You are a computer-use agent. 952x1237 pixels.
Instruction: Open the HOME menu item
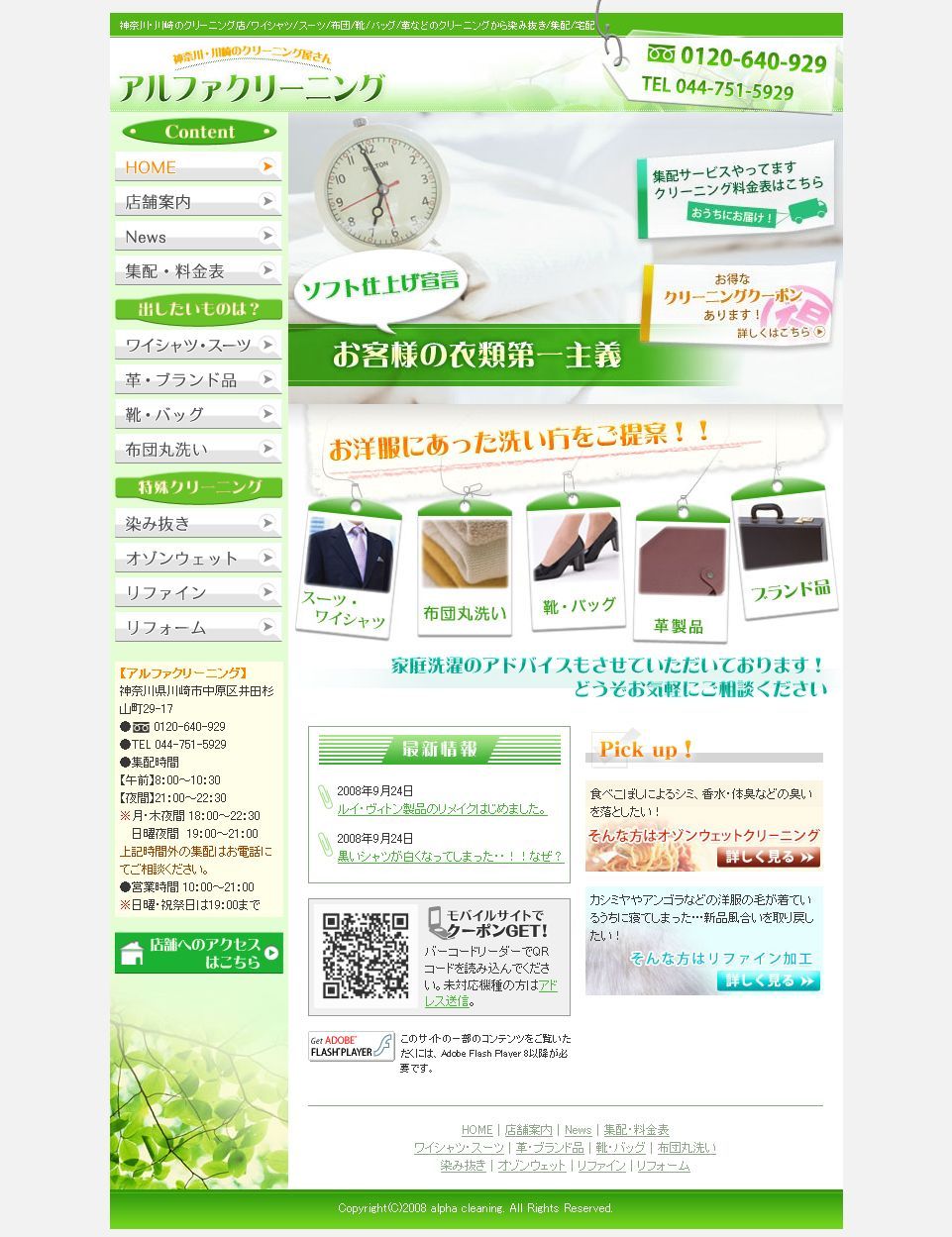197,167
